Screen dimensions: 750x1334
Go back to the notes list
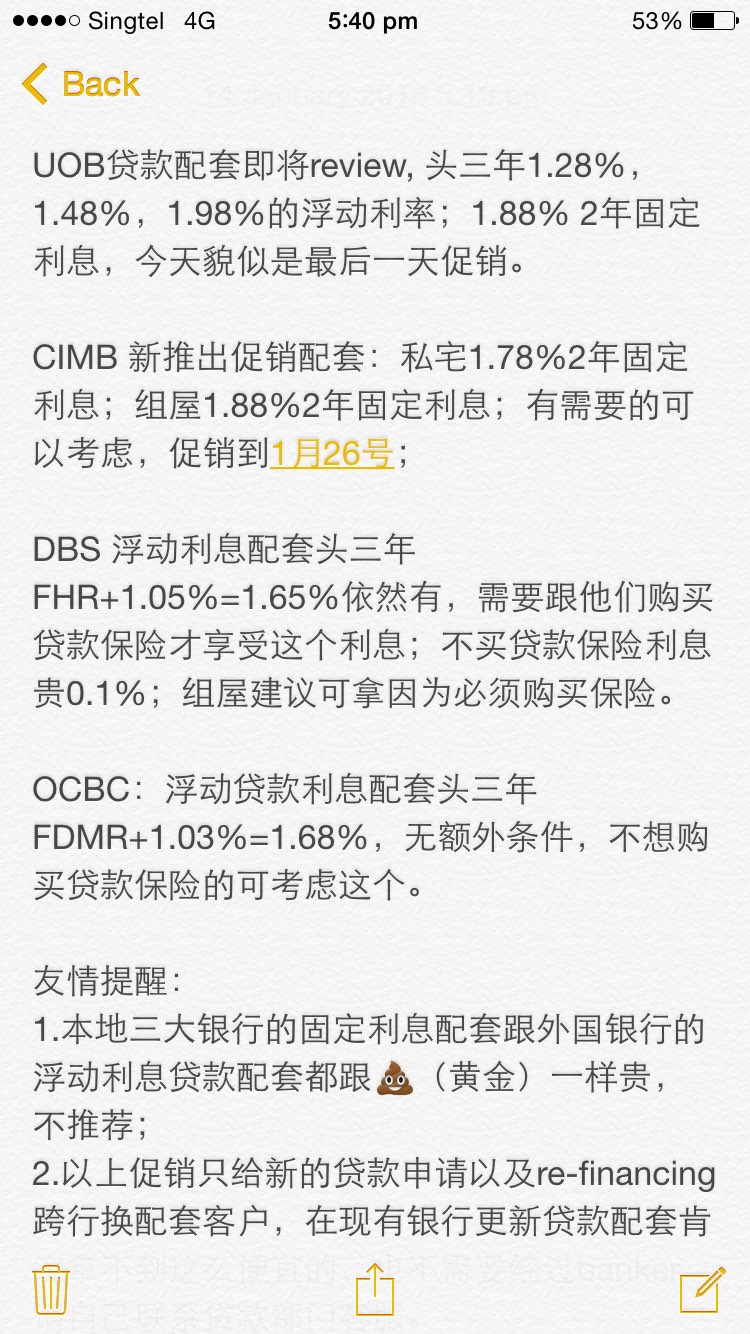82,84
